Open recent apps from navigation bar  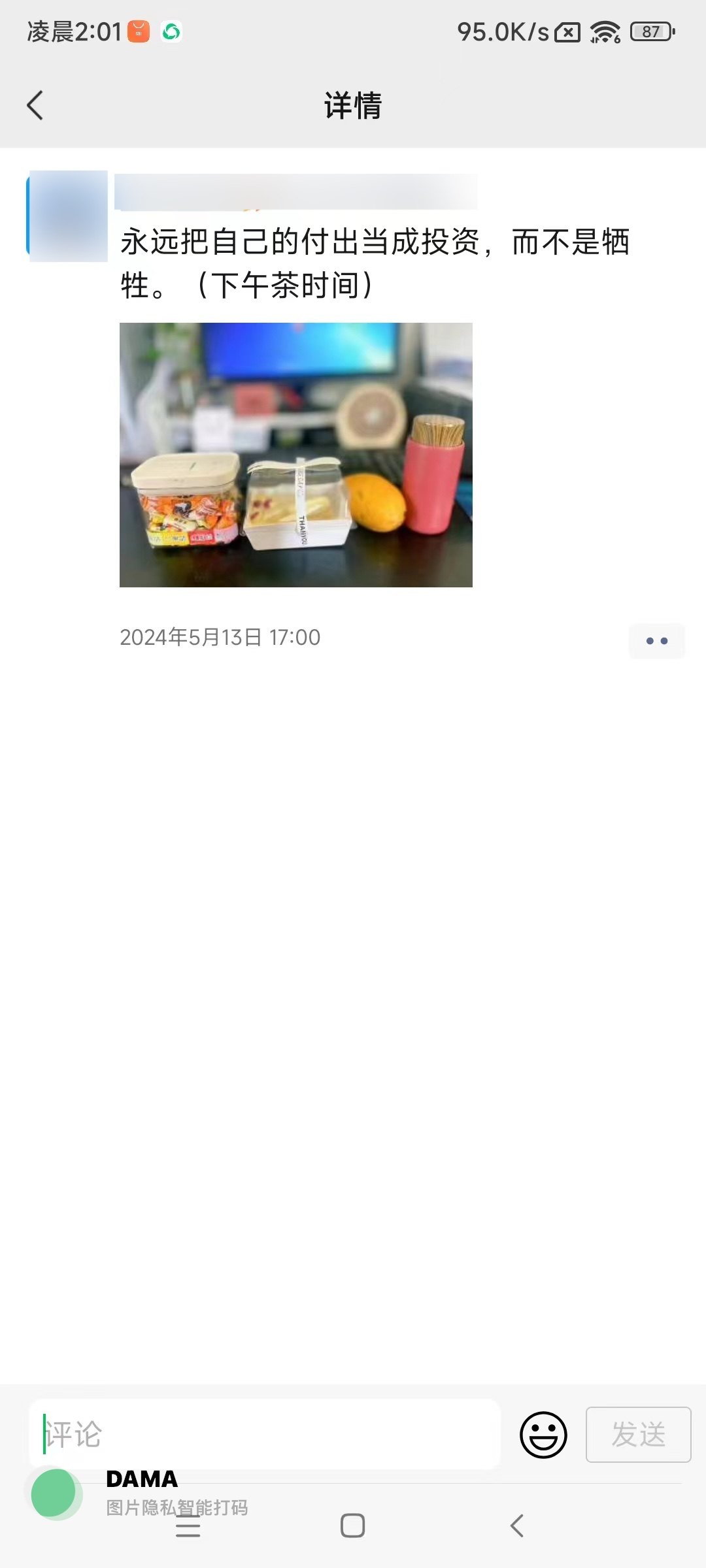point(188,1527)
